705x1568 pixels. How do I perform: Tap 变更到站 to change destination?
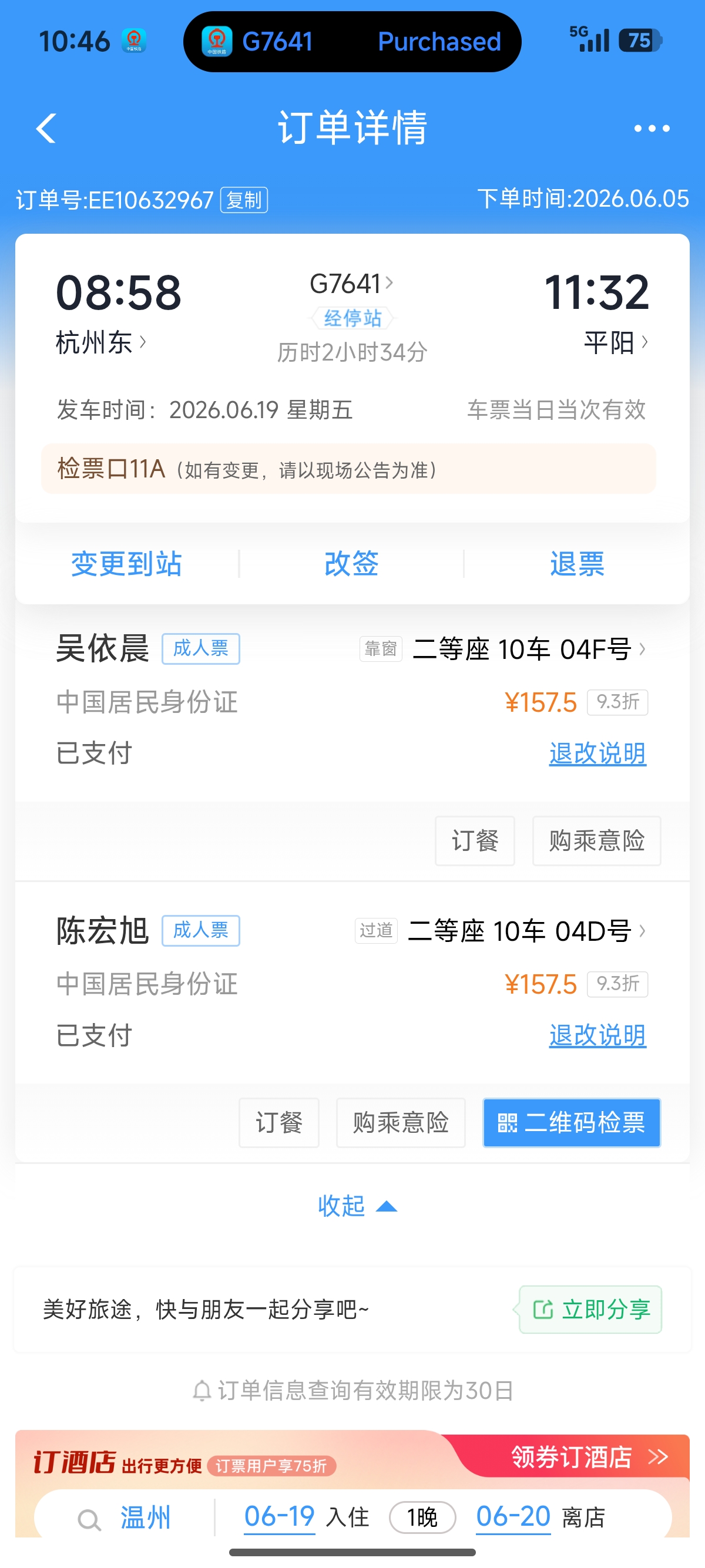coord(127,564)
